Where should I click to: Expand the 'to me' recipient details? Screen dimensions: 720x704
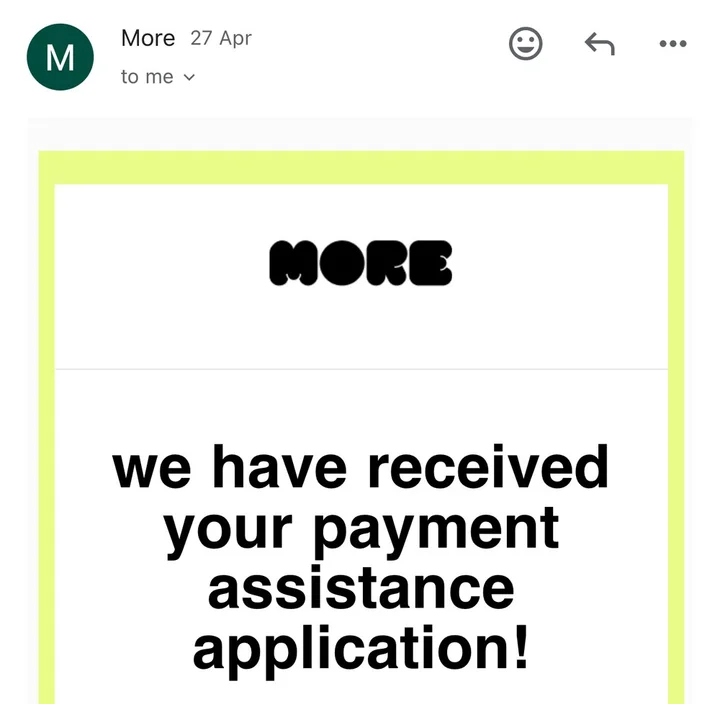click(x=158, y=77)
